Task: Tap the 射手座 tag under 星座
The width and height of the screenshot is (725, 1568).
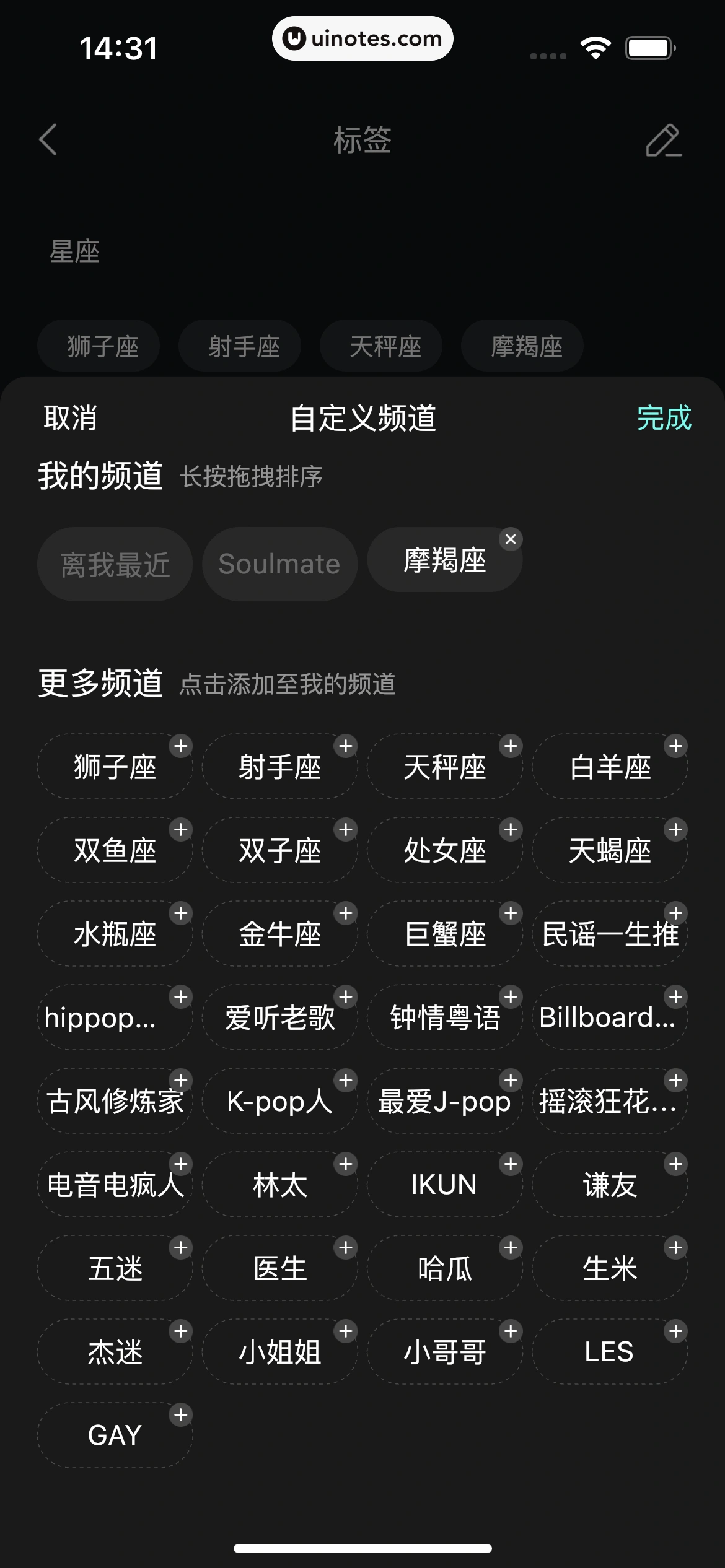Action: point(239,346)
